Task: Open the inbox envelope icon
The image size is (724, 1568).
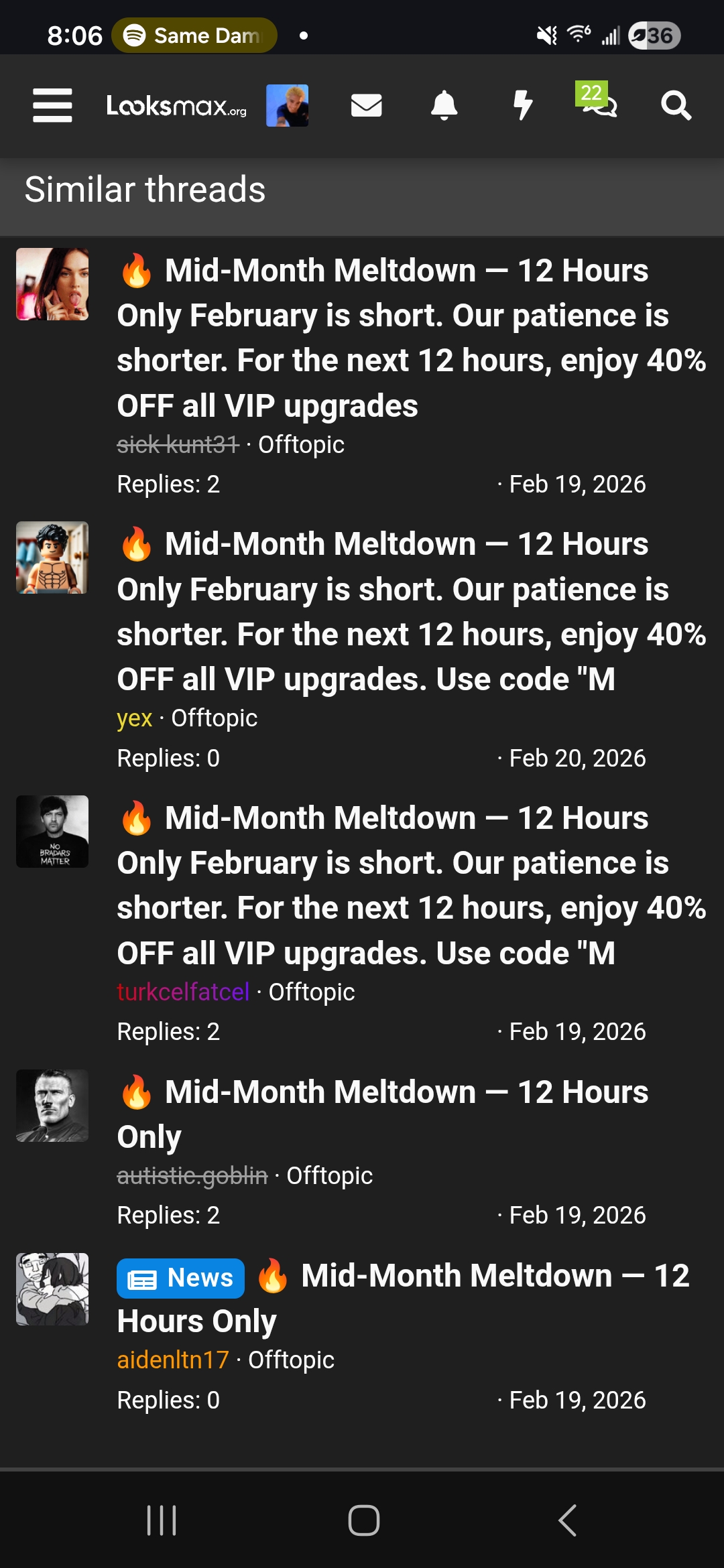Action: pyautogui.click(x=366, y=106)
